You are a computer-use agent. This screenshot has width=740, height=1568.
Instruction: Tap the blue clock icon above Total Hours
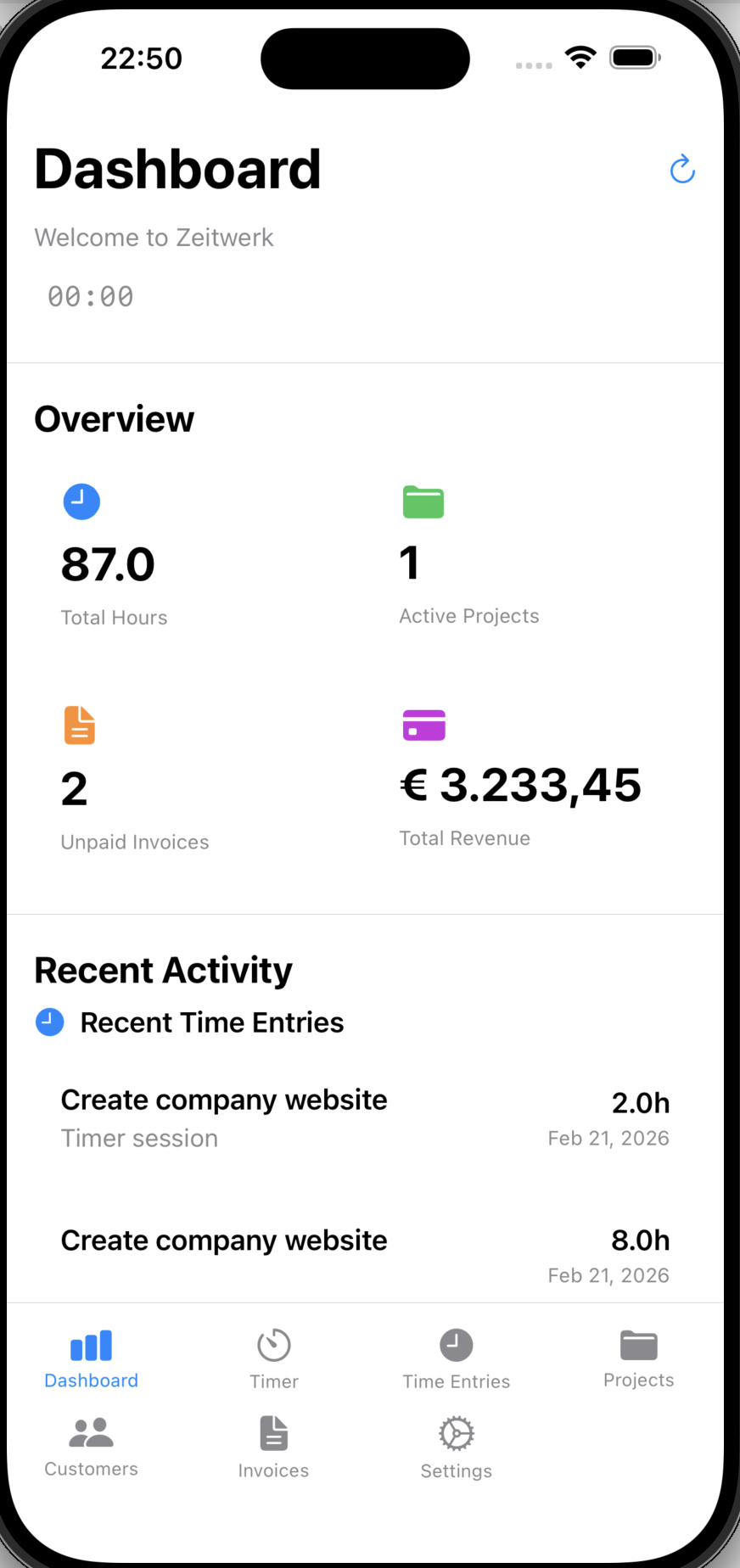click(x=81, y=501)
